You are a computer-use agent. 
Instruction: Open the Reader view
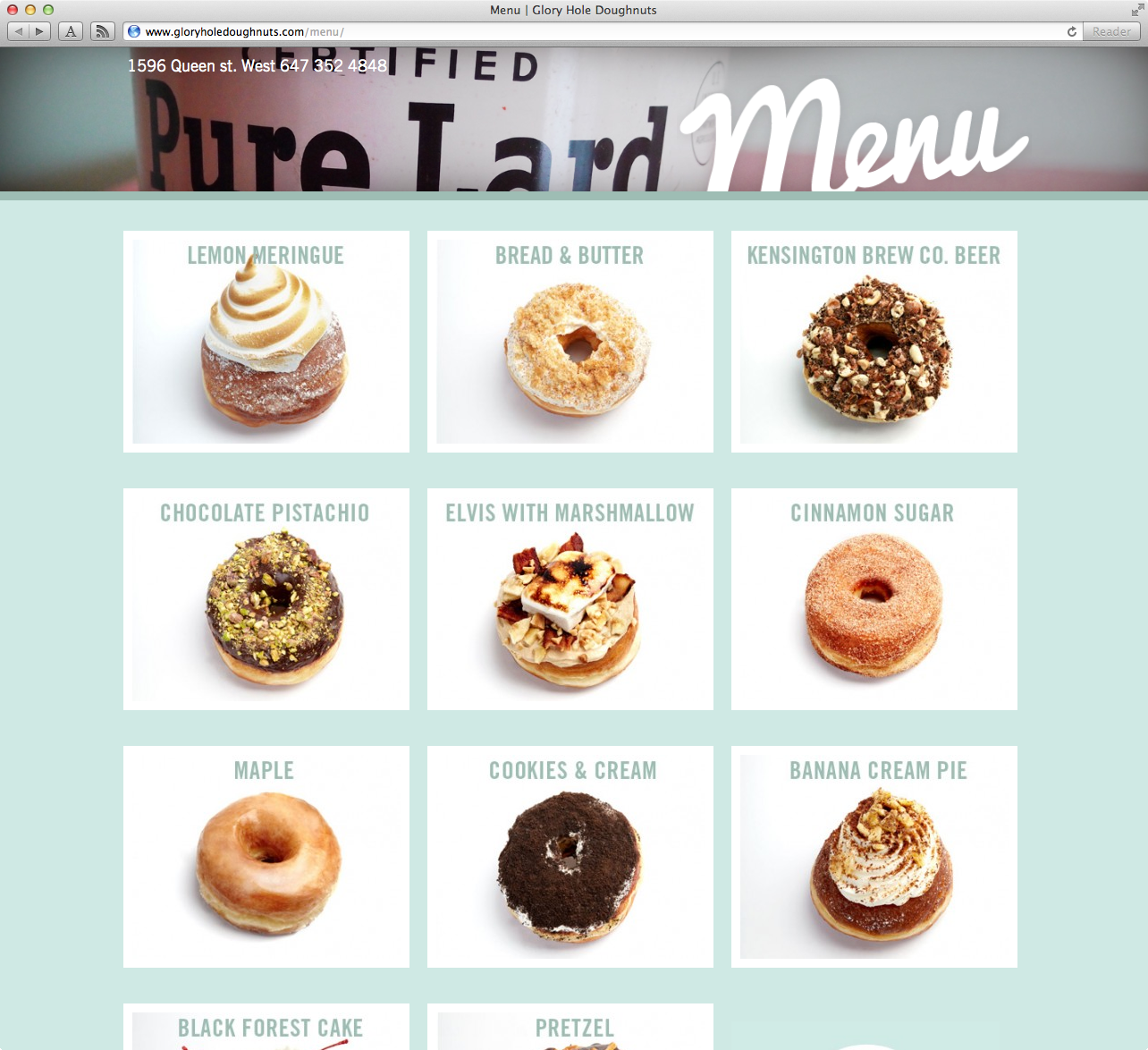(x=1111, y=31)
